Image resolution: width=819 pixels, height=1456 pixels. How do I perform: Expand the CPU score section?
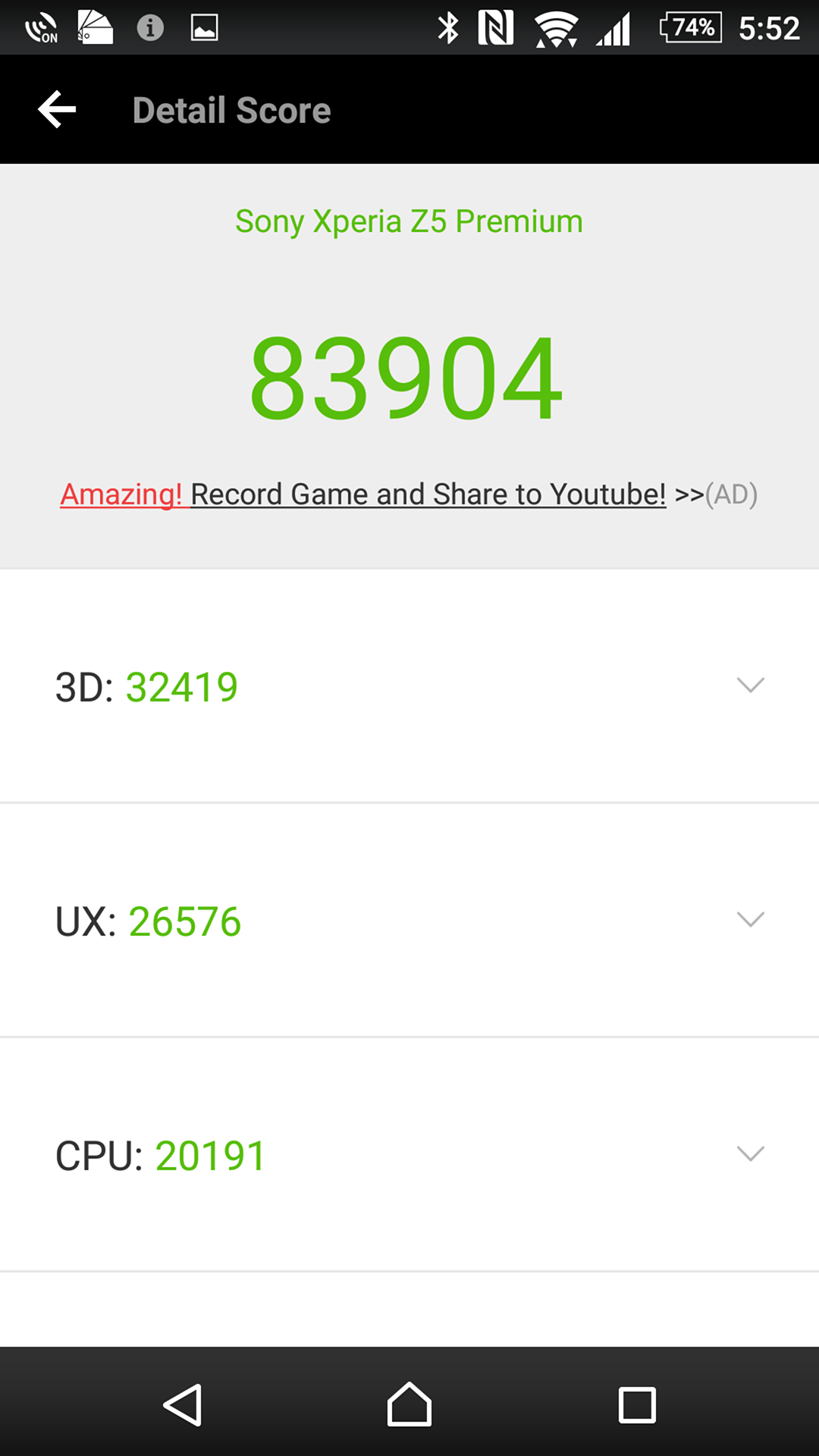(x=750, y=1154)
